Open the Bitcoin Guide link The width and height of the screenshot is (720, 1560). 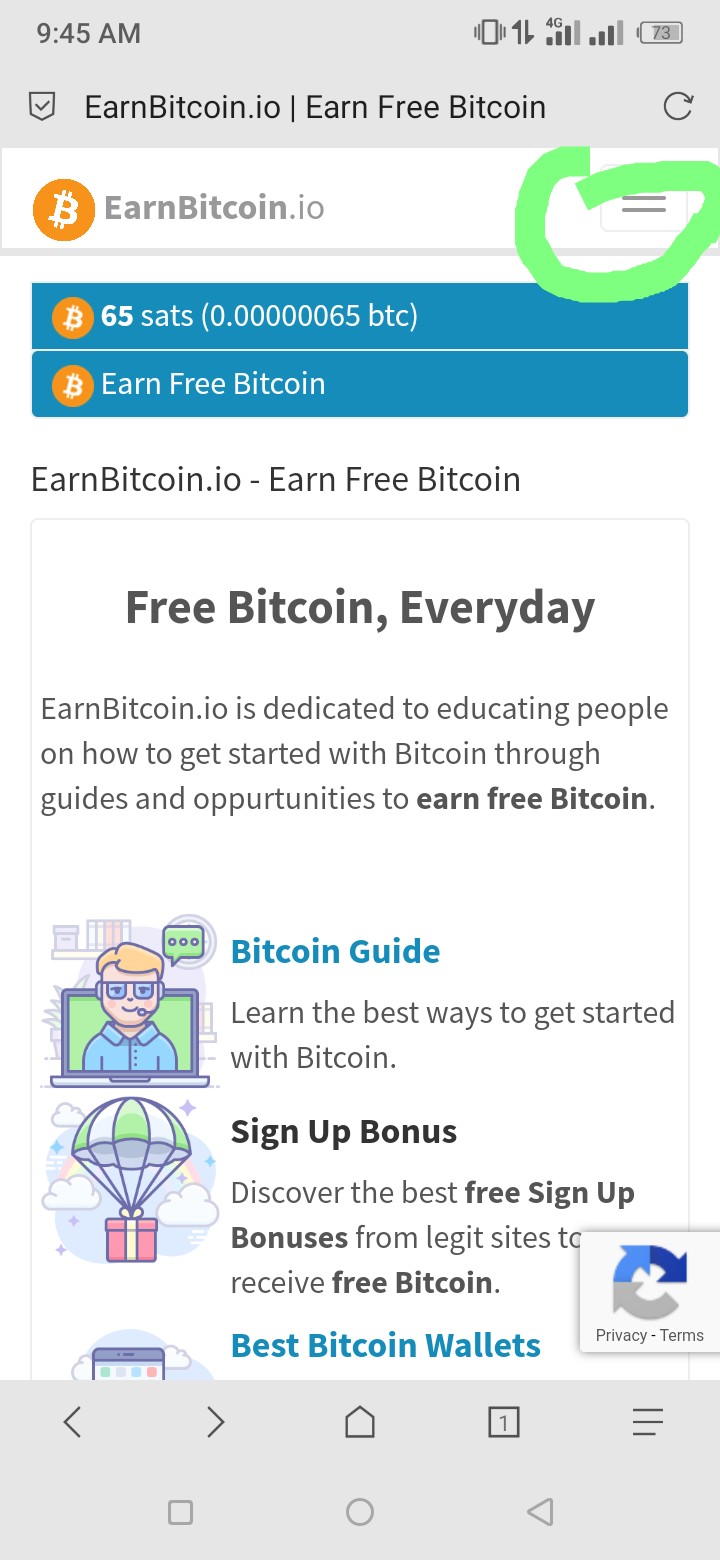(x=335, y=951)
